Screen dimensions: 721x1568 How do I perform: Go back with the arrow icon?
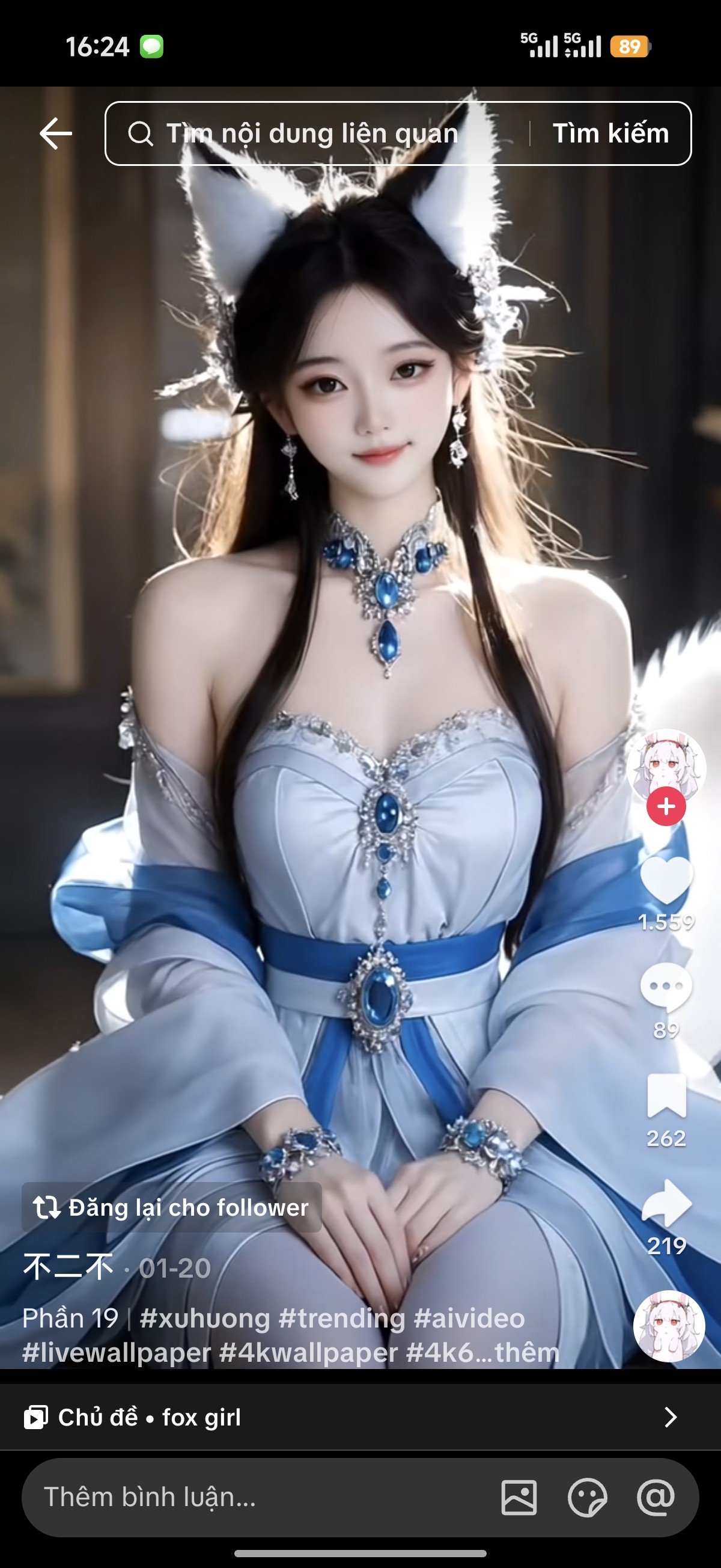point(55,133)
